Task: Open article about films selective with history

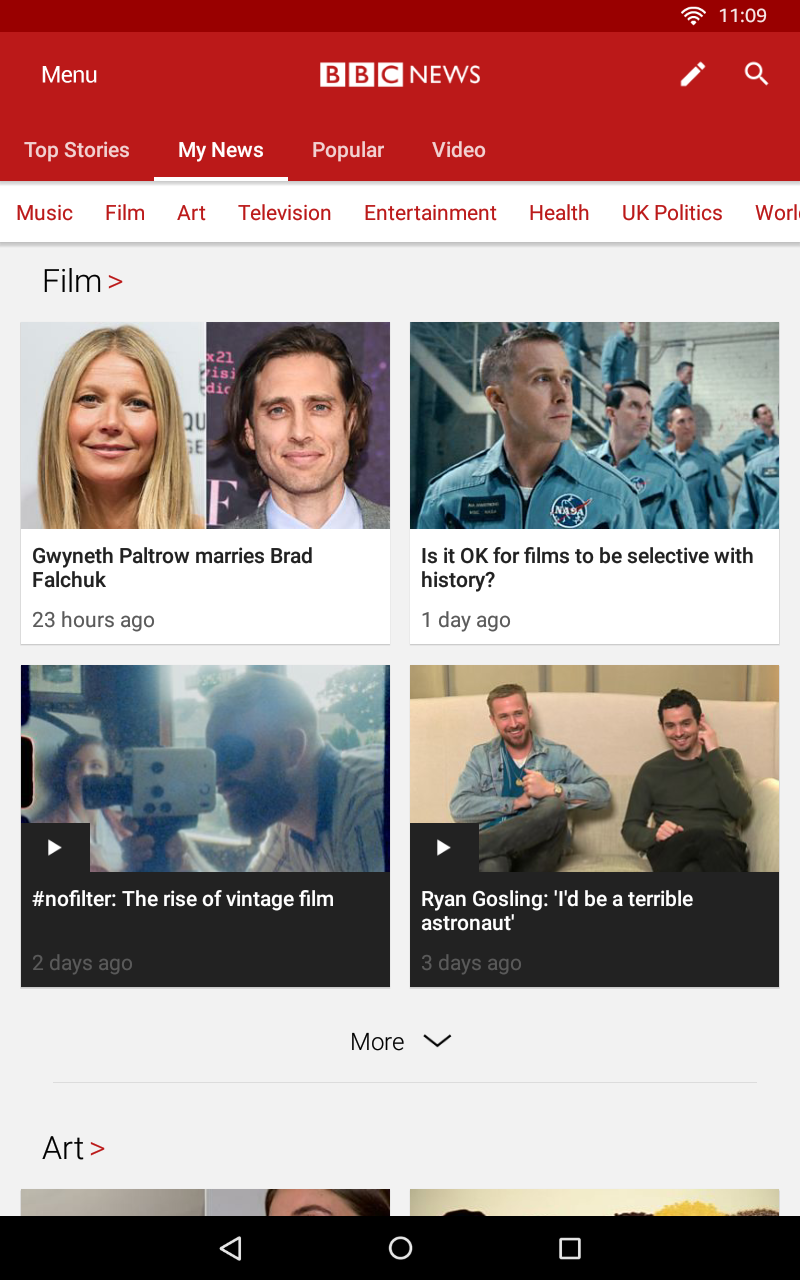Action: pyautogui.click(x=594, y=482)
